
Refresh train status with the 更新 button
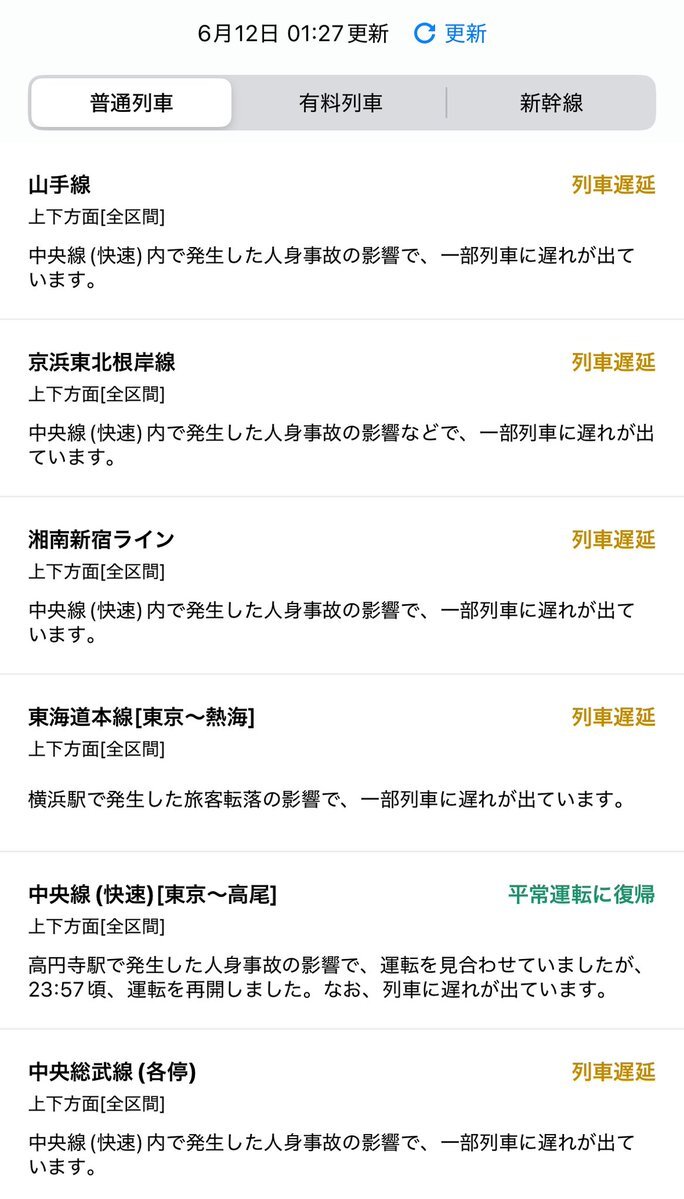click(x=450, y=34)
